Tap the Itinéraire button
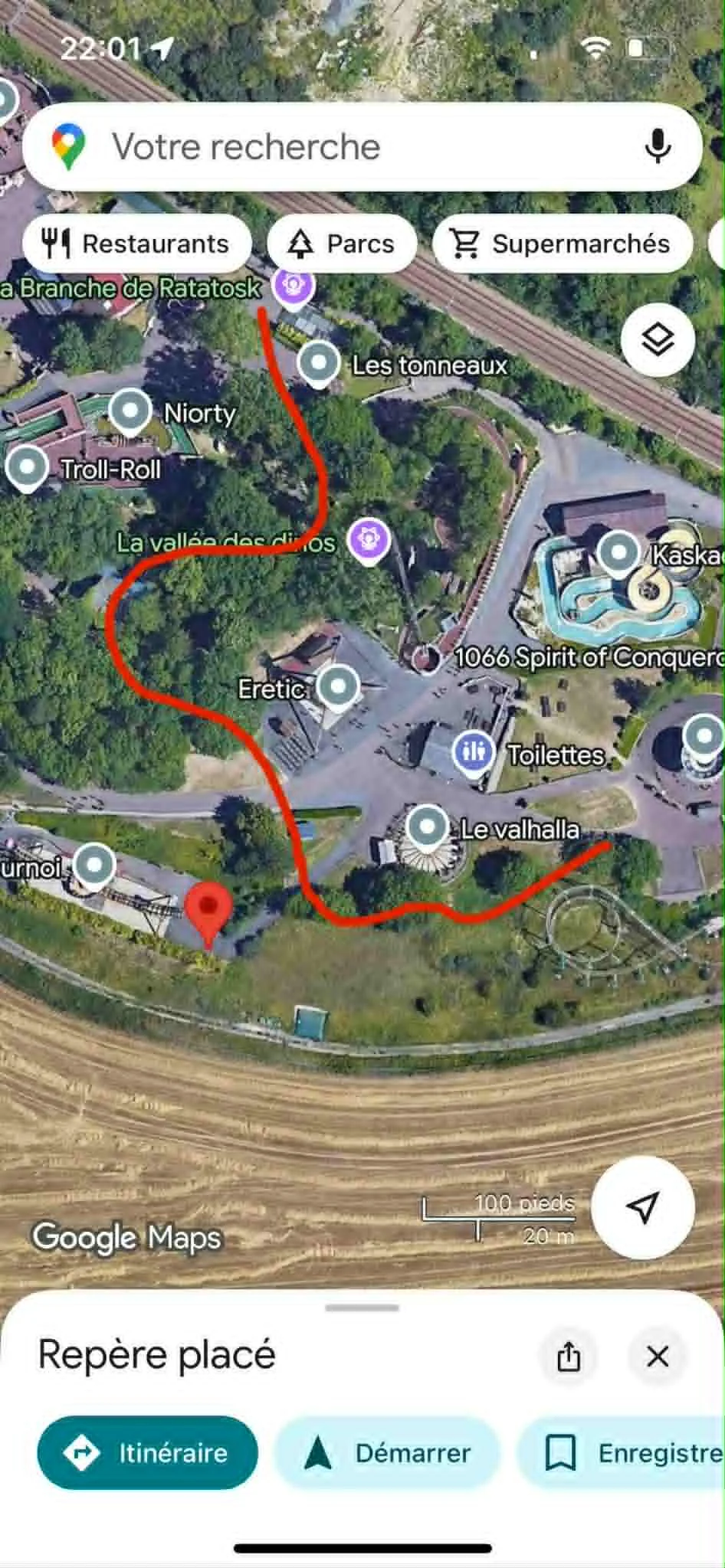 (x=147, y=1452)
